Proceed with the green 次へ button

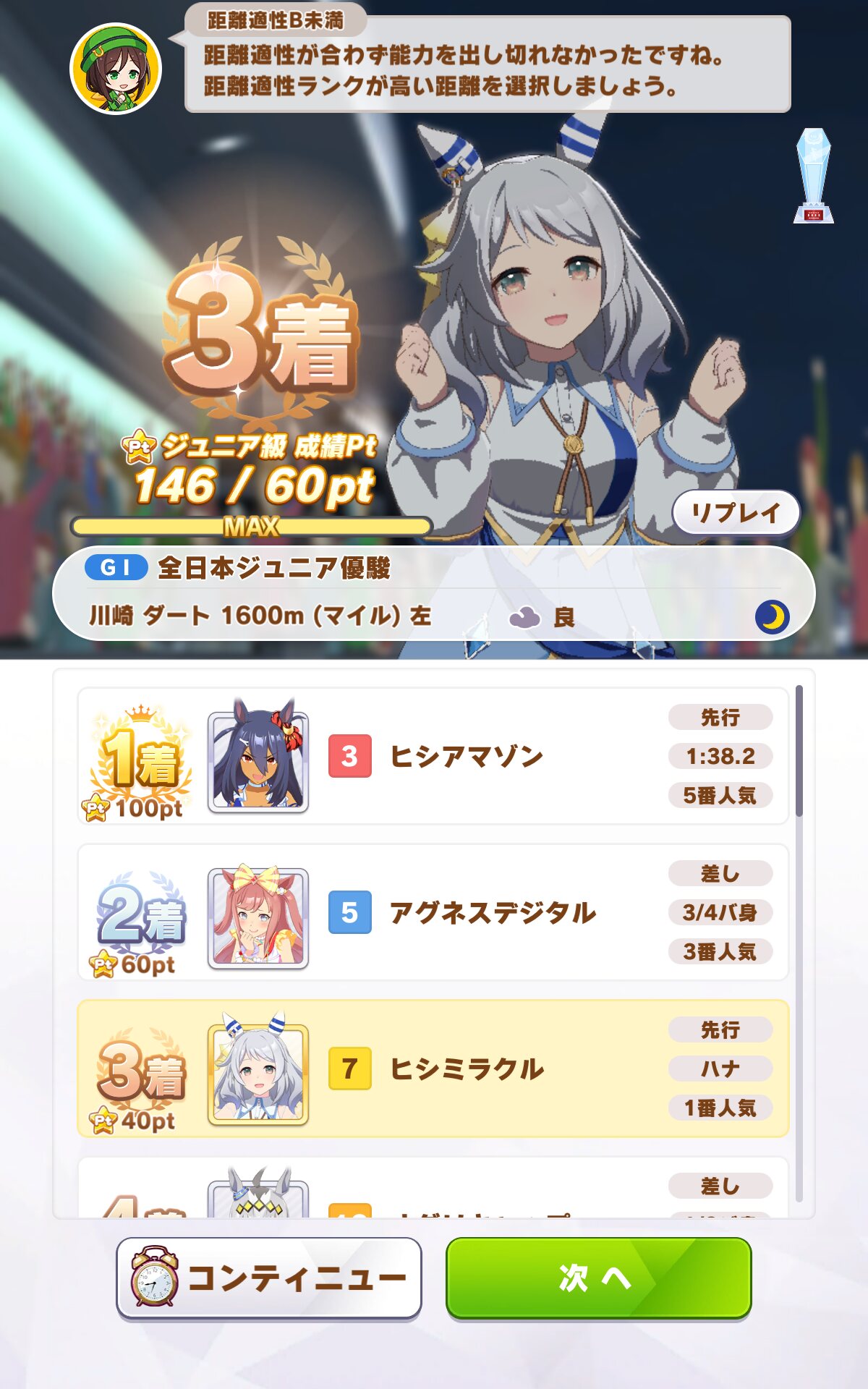point(598,1278)
